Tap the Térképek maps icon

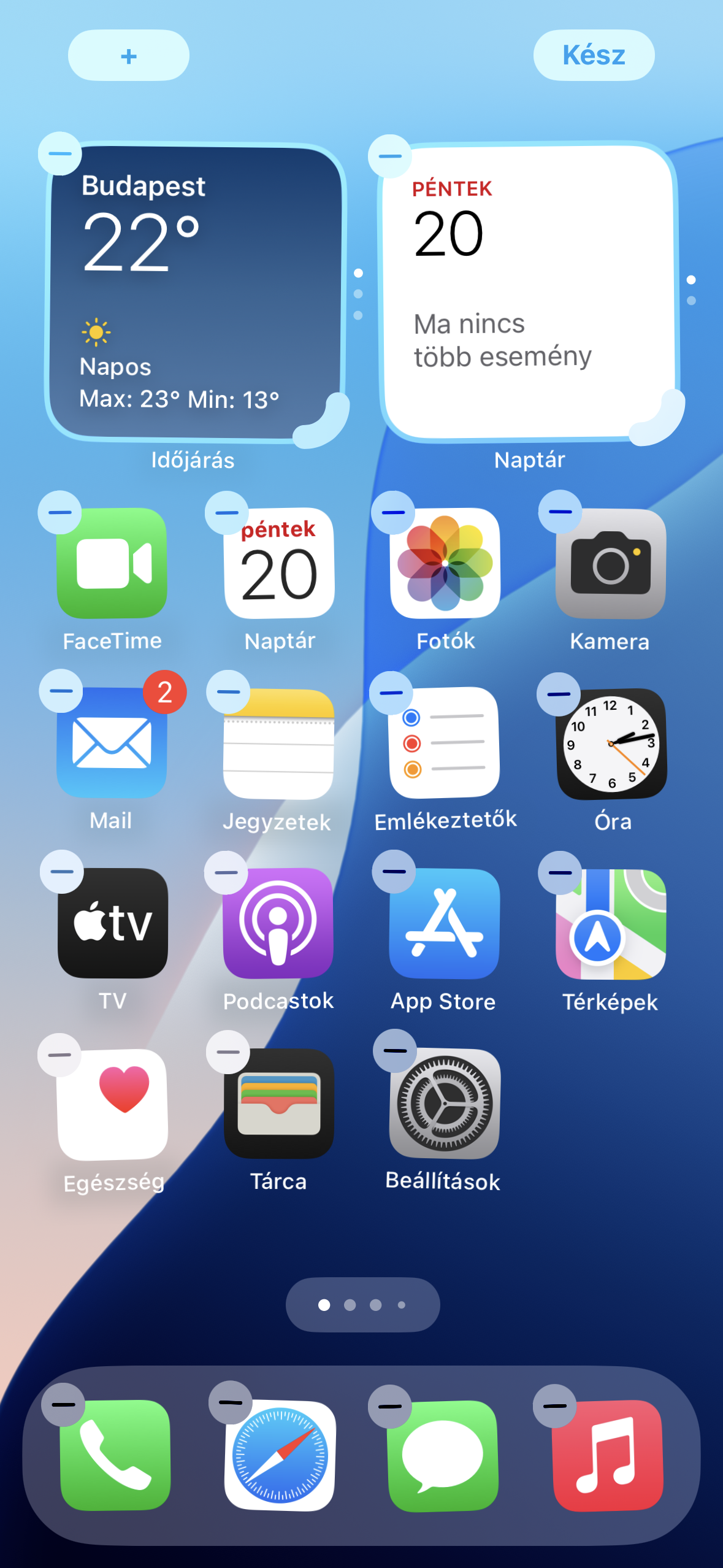coord(611,924)
